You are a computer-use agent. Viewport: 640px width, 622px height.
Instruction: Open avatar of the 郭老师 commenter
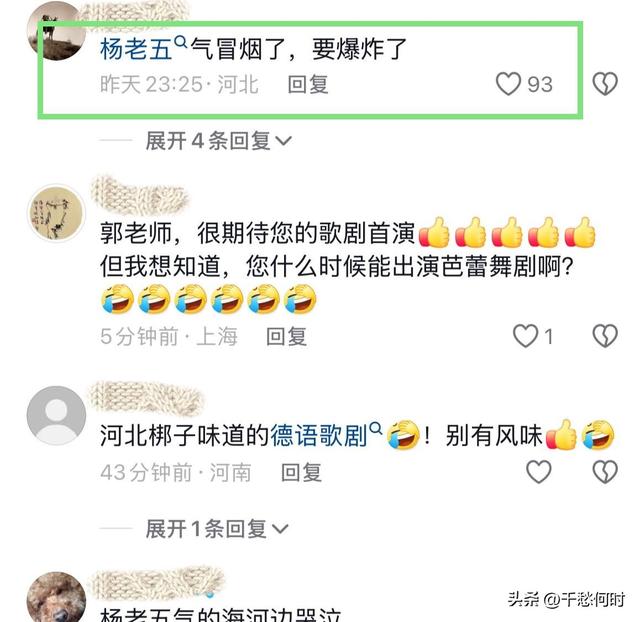click(55, 214)
